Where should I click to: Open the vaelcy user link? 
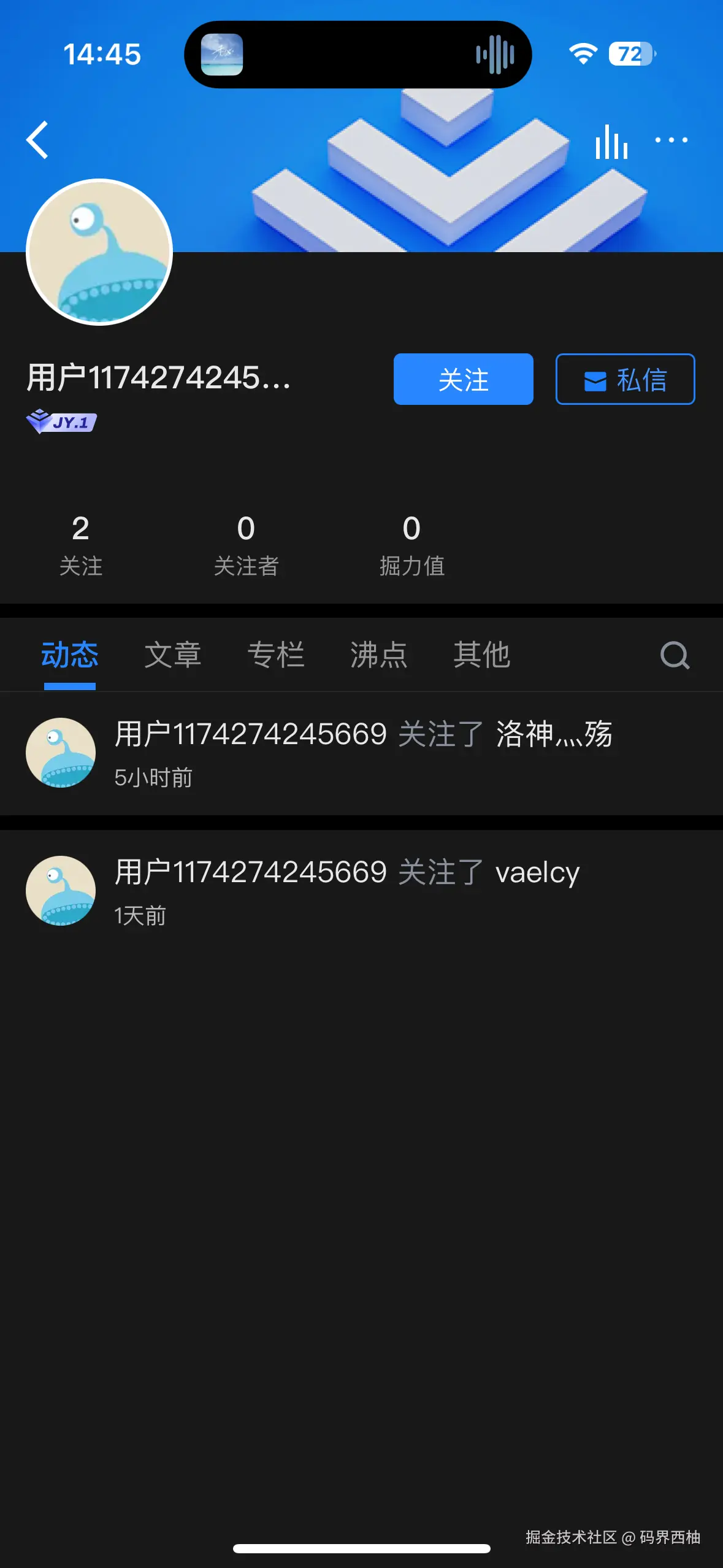pos(537,872)
